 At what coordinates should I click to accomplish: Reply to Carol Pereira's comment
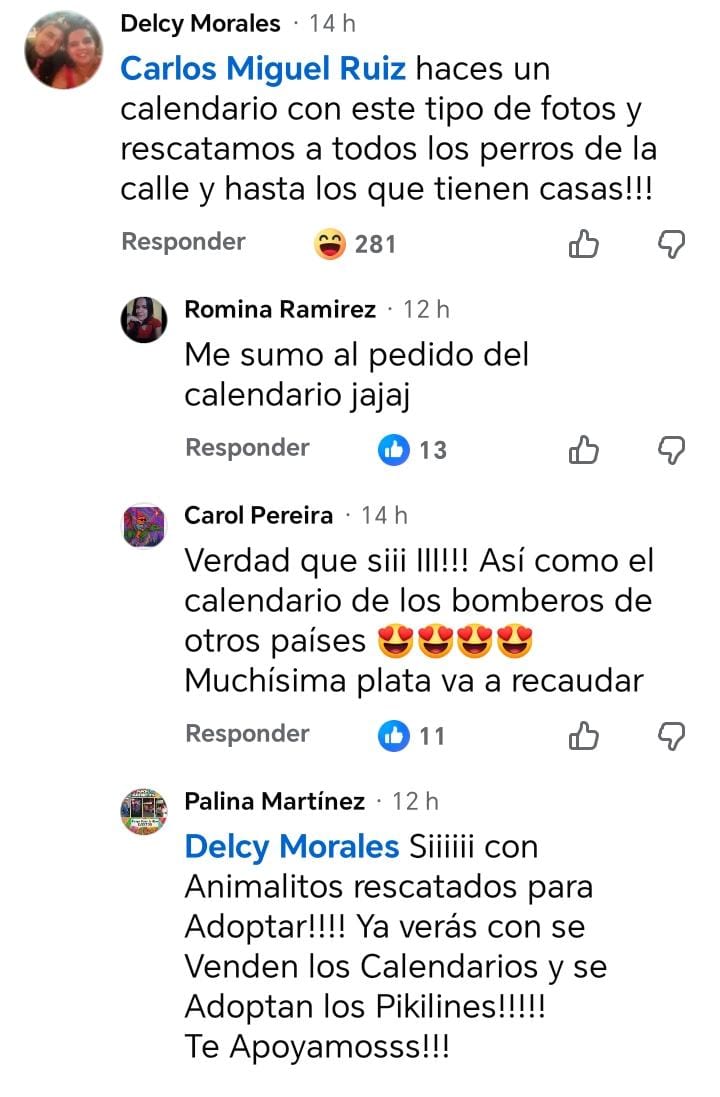[x=247, y=734]
